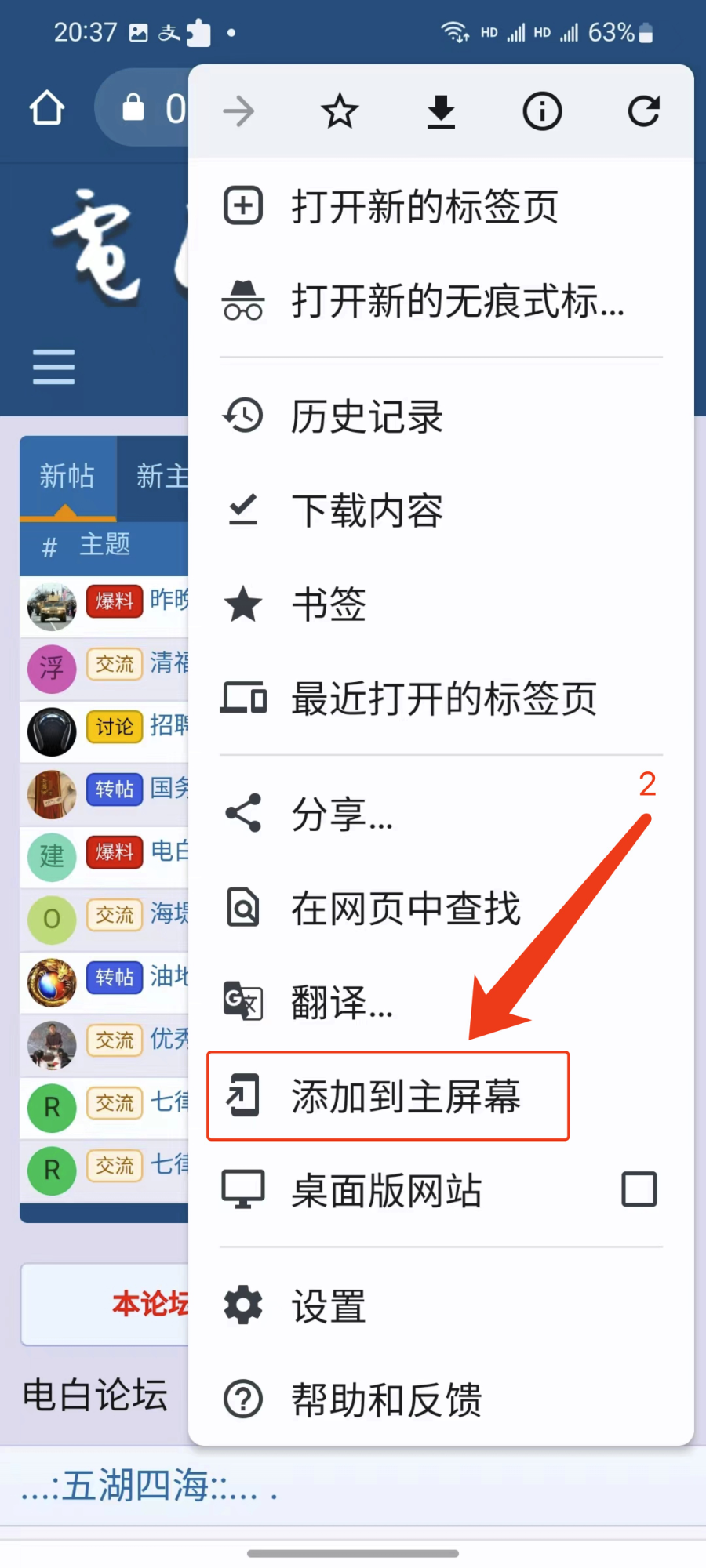Toggle 桌面版网站 desktop site checkbox

click(x=639, y=1189)
